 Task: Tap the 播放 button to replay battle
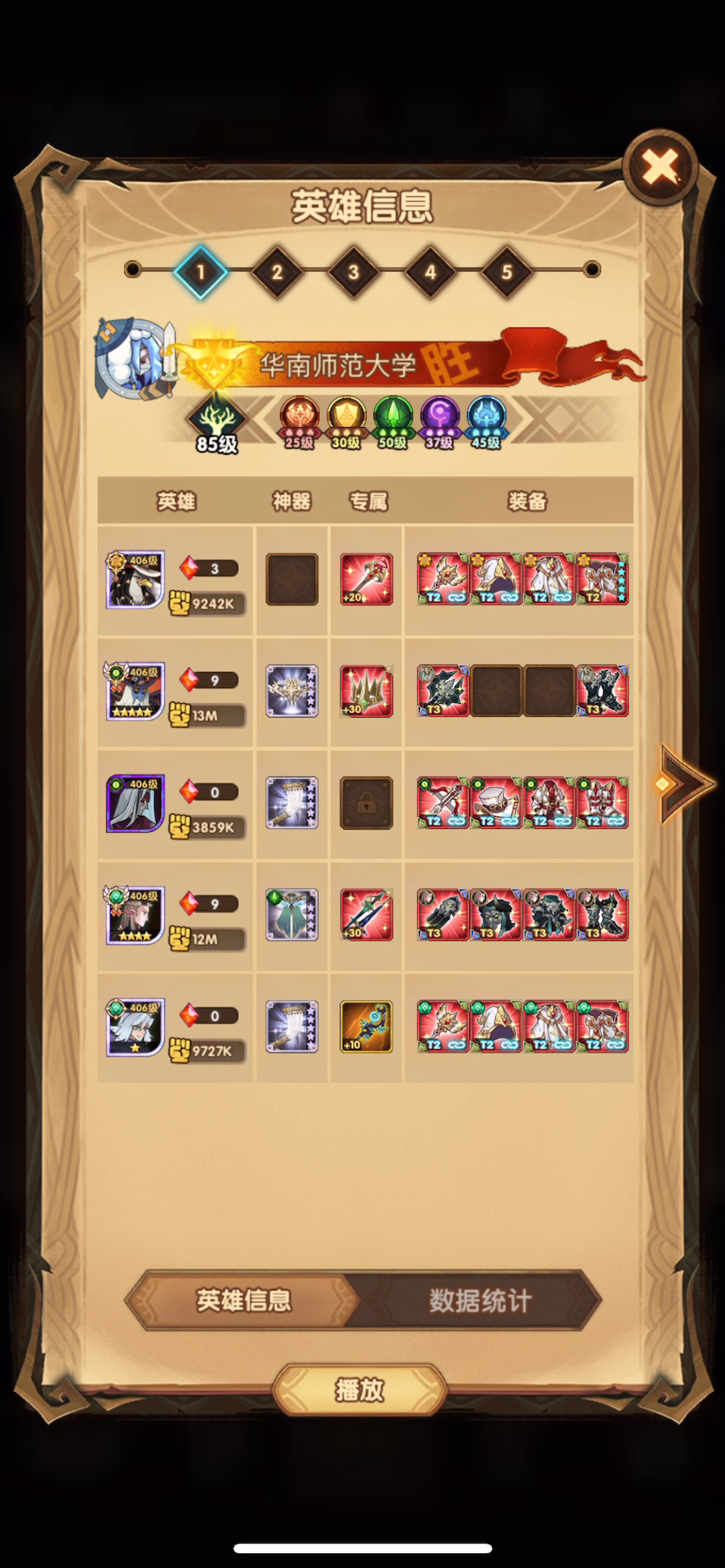(359, 1390)
